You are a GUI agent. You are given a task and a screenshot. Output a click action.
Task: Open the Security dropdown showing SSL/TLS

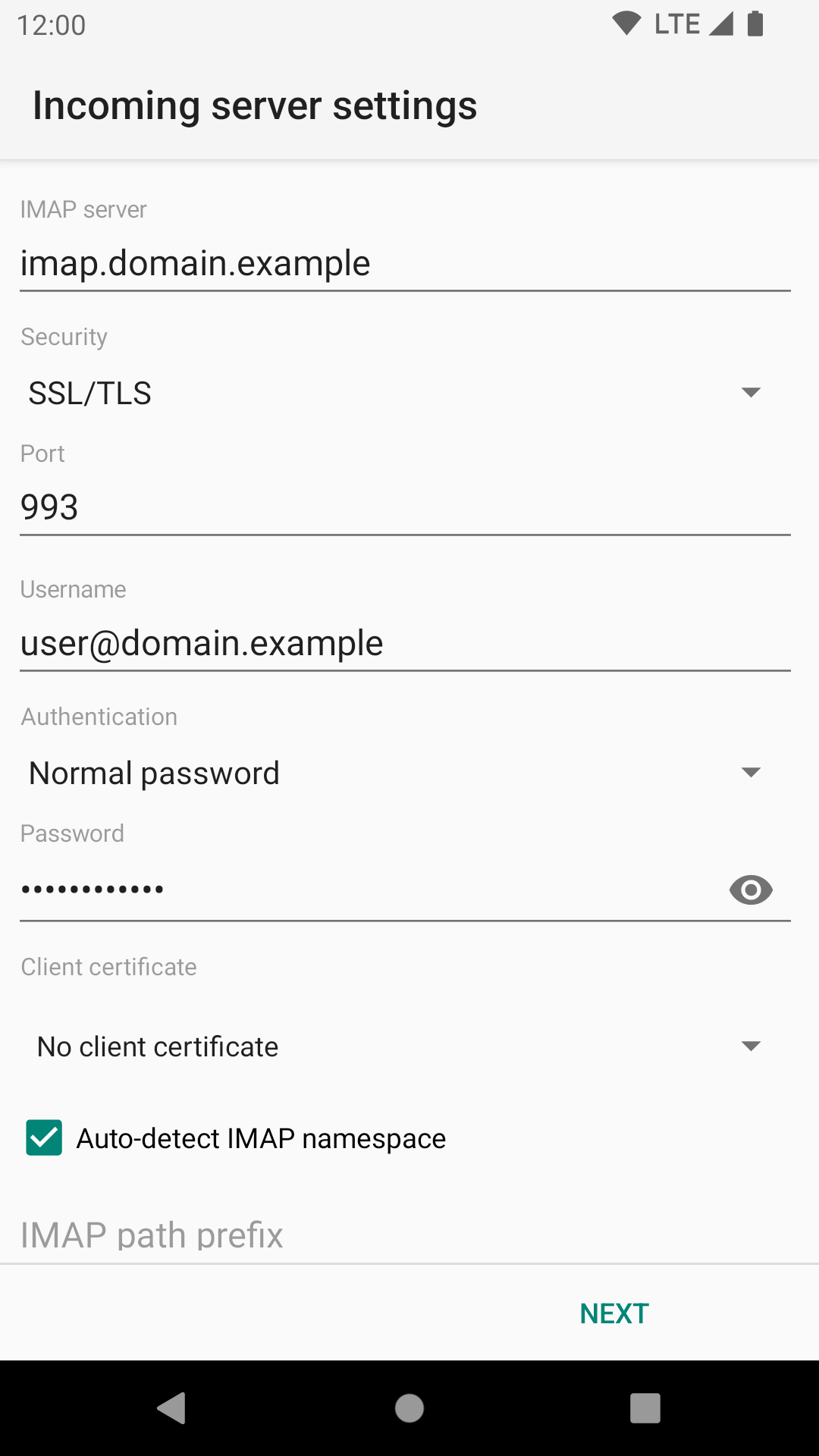394,394
